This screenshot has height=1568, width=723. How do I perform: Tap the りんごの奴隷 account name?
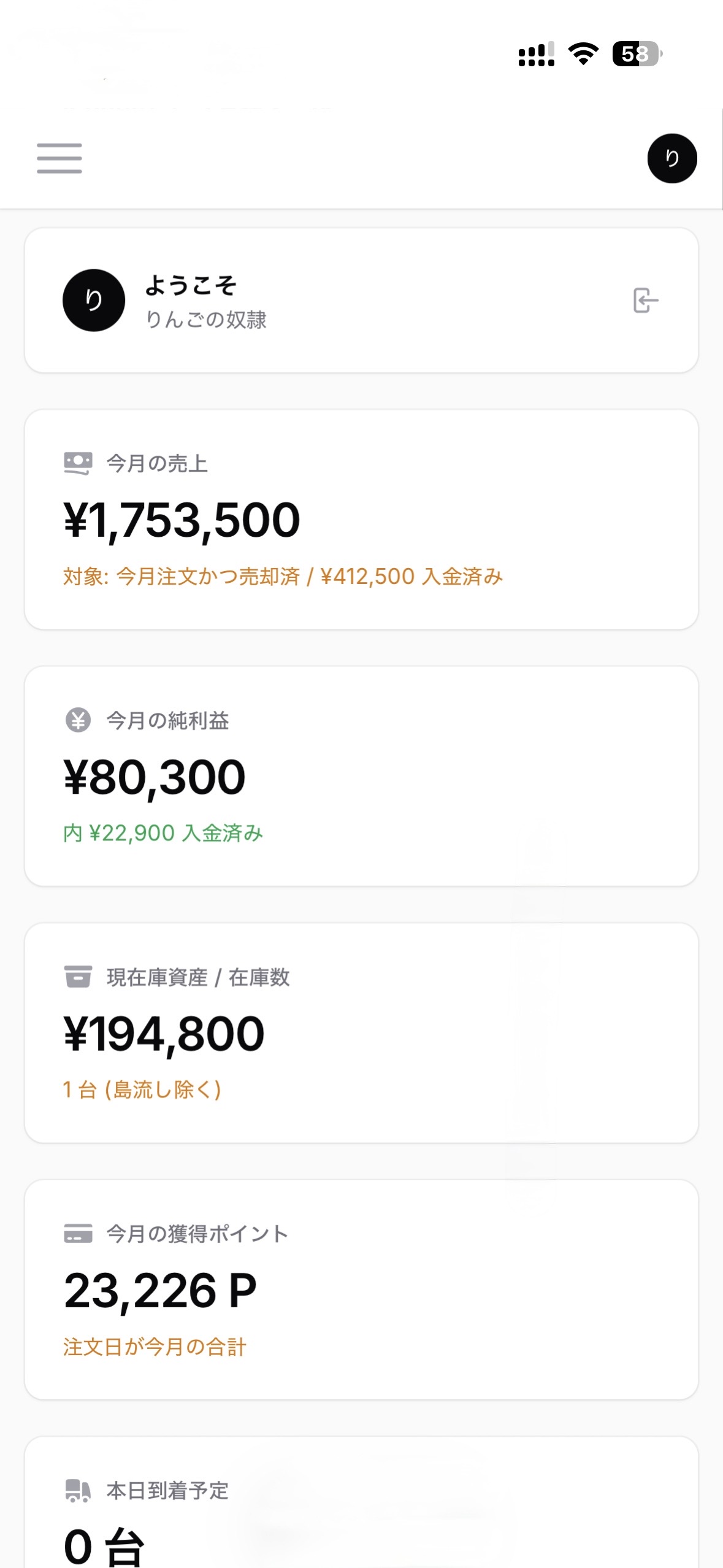tap(208, 318)
